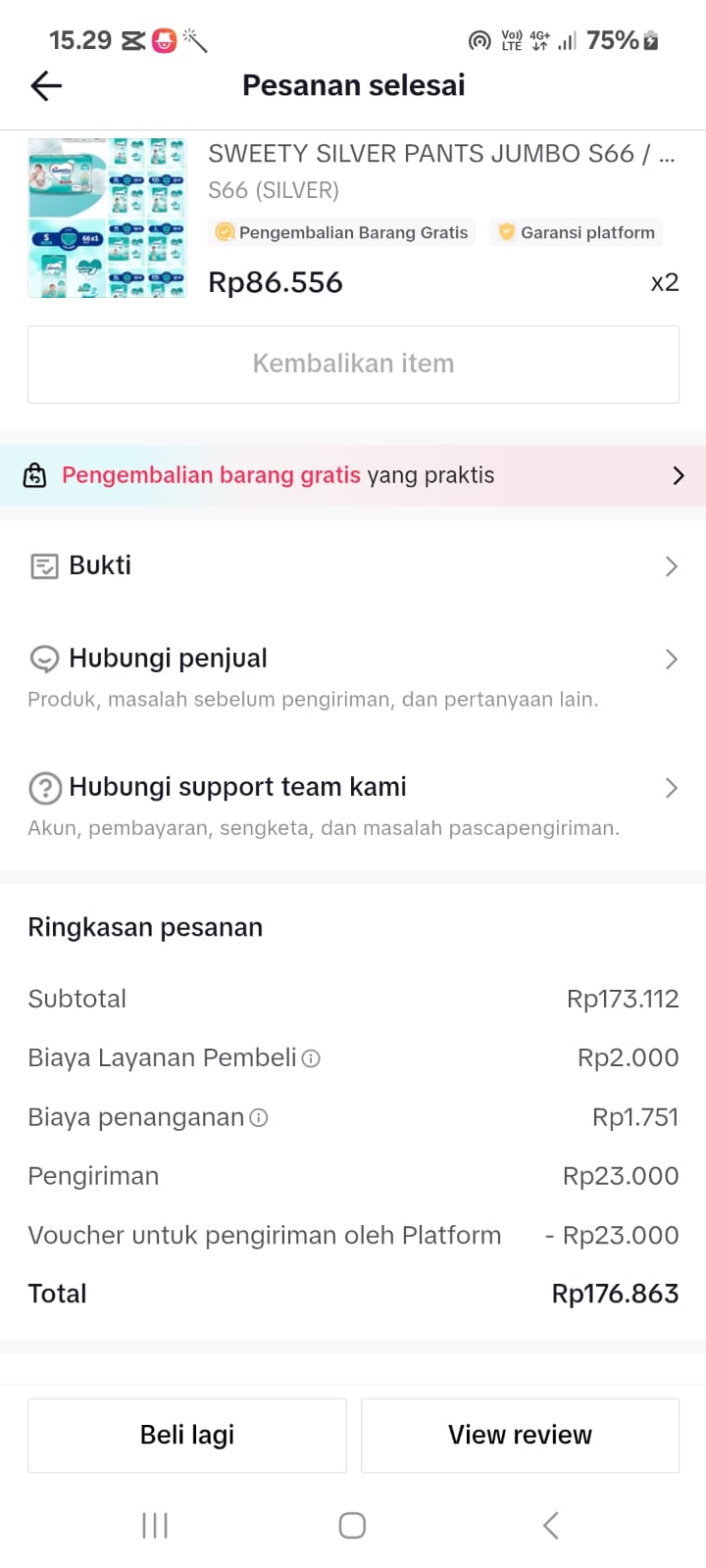Show info for Biaya penanganan
Viewport: 706px width, 1568px height.
coord(259,1117)
